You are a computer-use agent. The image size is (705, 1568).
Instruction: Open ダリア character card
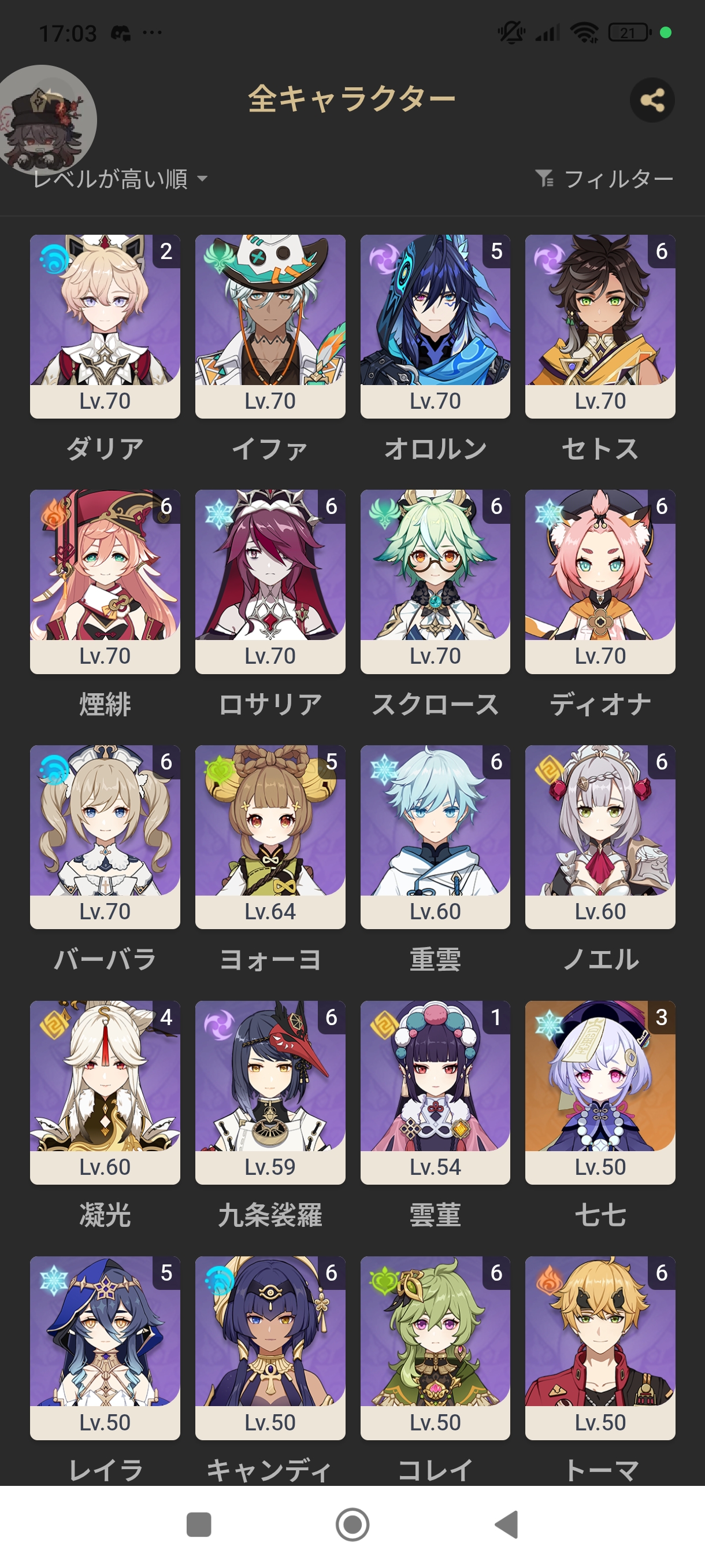tap(105, 326)
